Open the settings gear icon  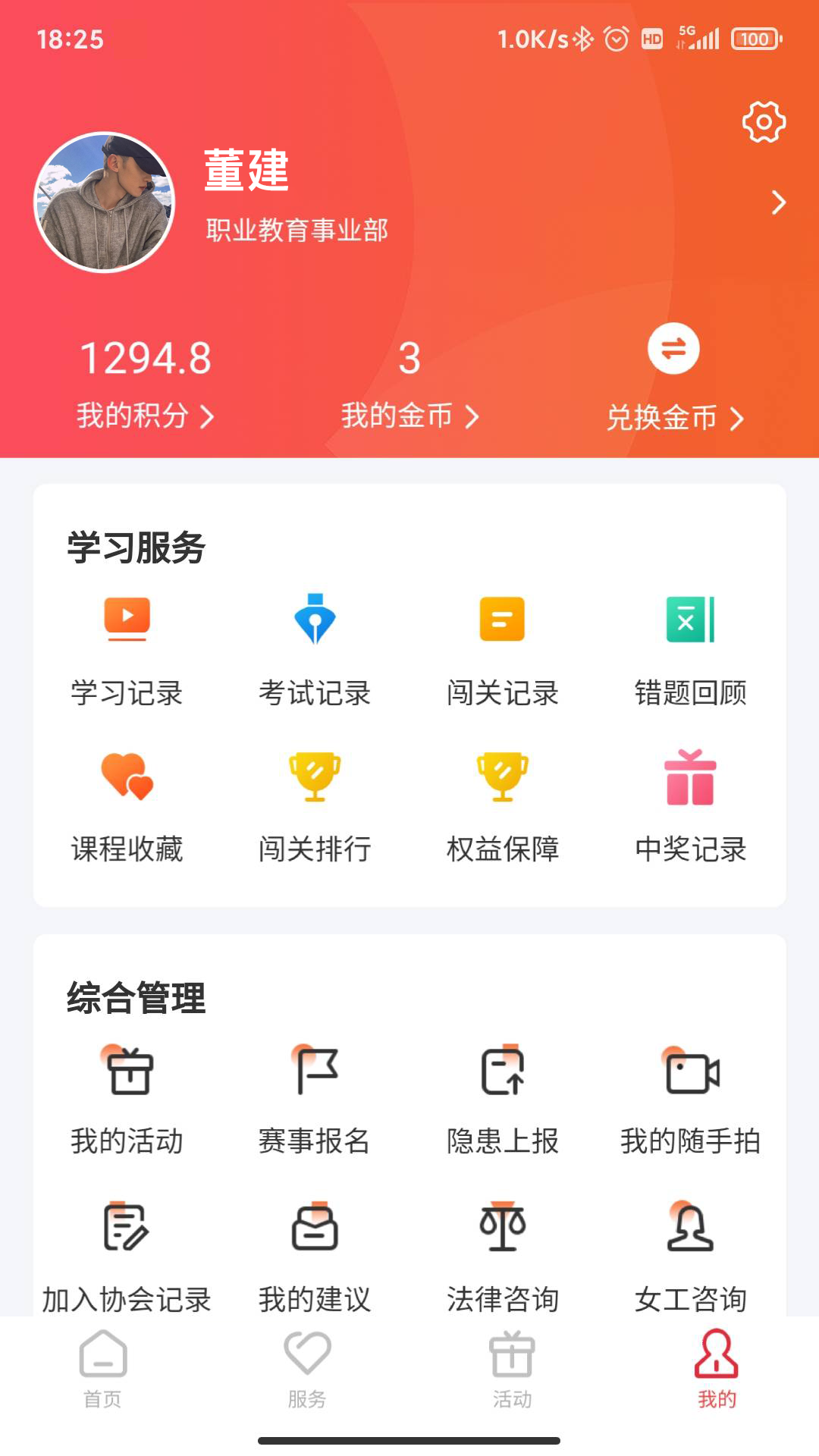click(761, 121)
